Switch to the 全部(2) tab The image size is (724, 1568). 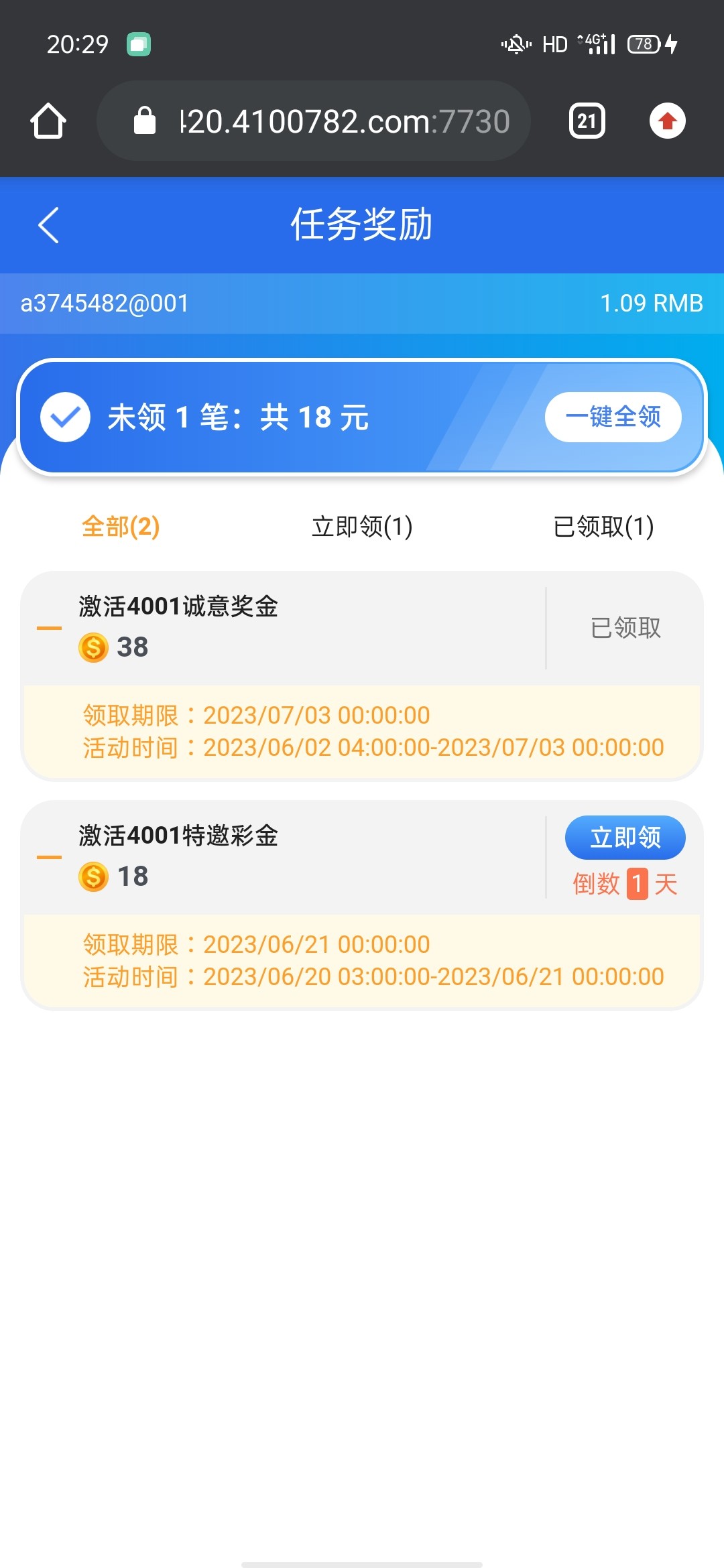121,527
